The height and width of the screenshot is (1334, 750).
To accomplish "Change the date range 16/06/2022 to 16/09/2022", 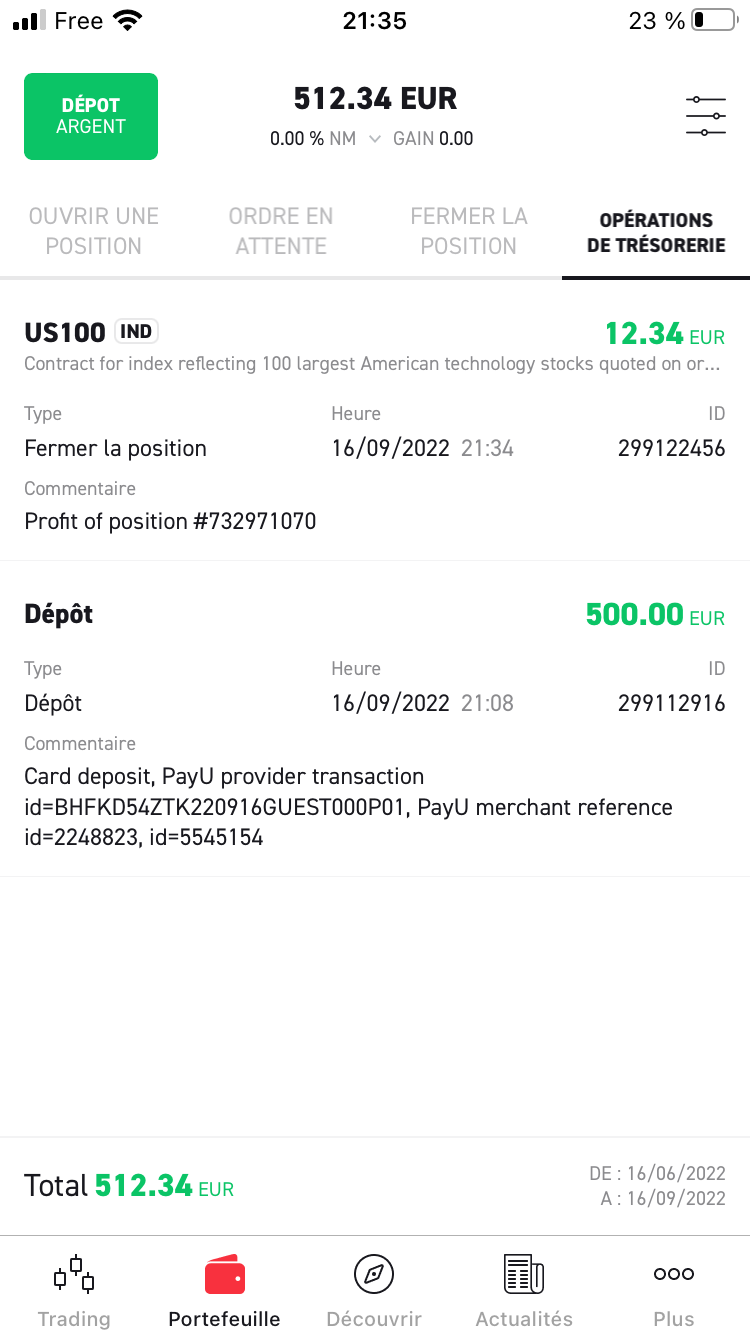I will tap(657, 1186).
